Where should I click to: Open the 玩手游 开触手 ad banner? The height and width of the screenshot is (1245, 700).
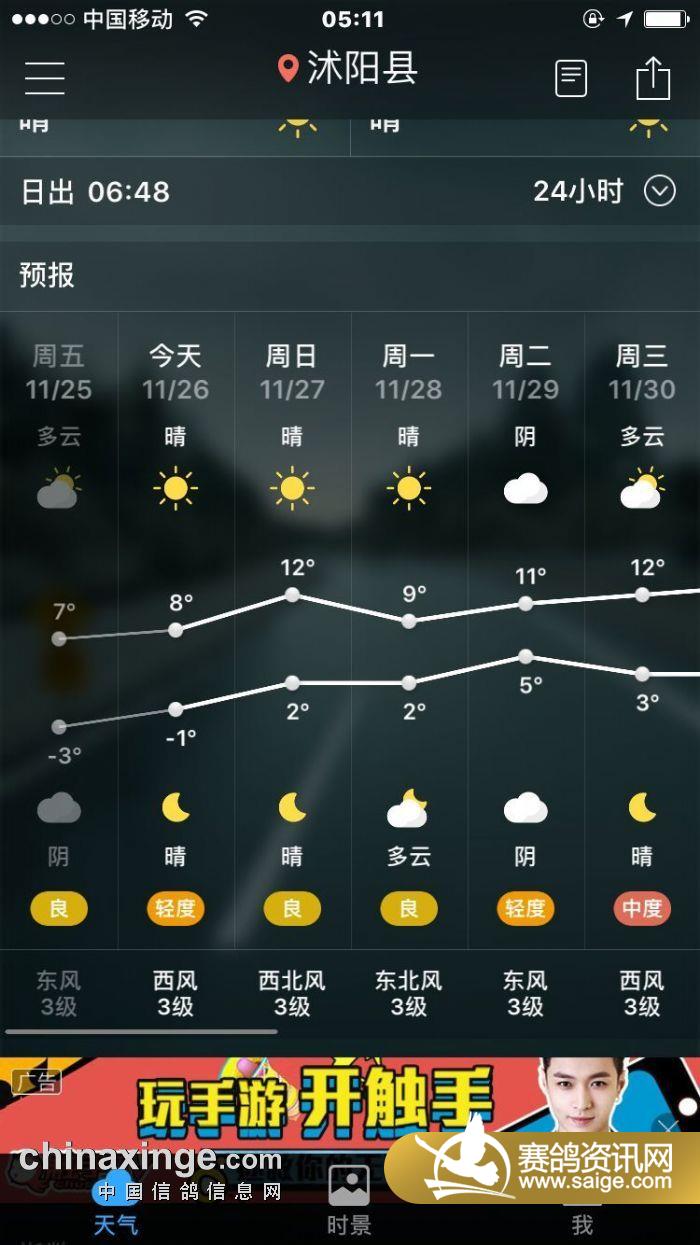(x=320, y=1098)
